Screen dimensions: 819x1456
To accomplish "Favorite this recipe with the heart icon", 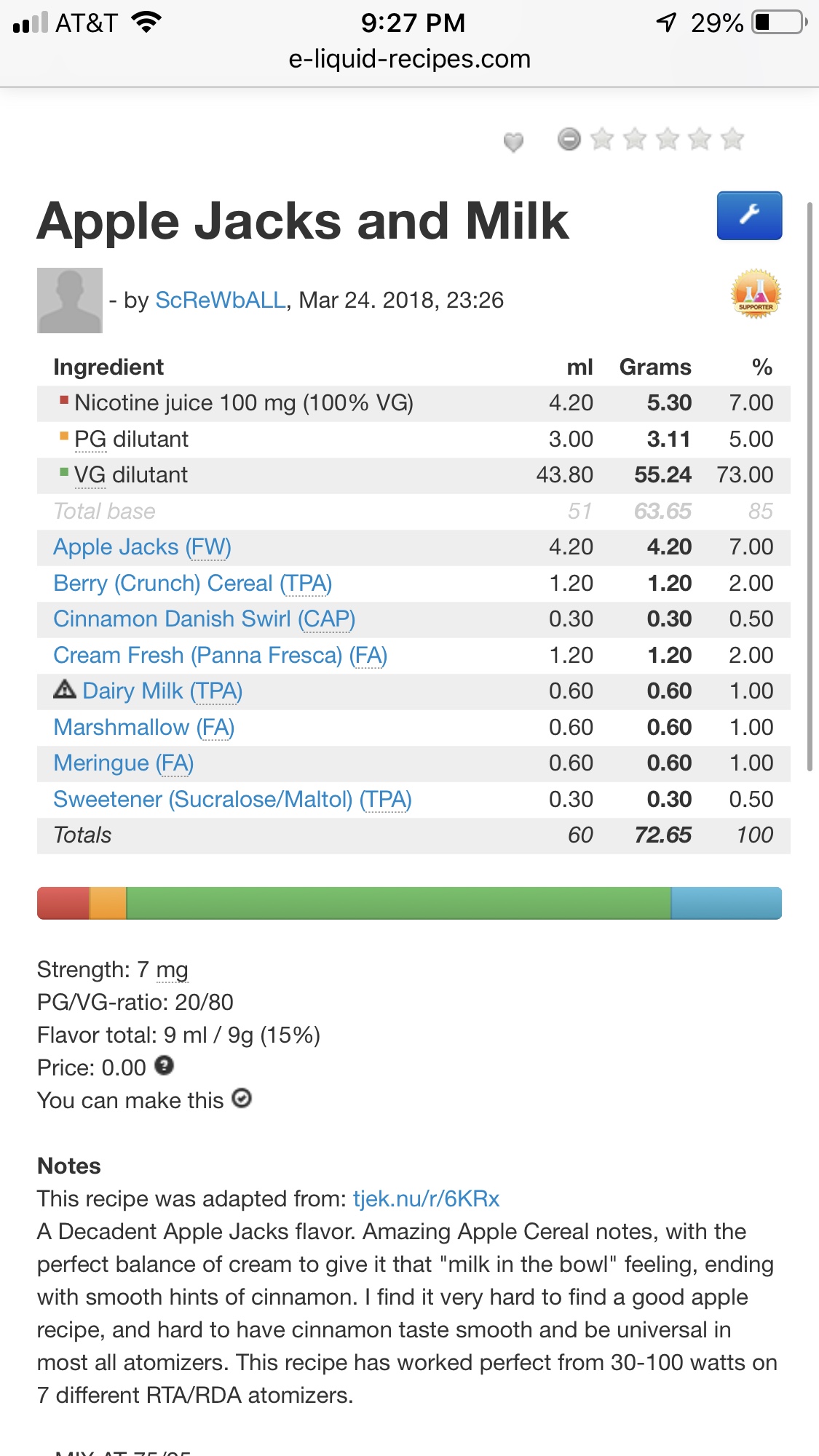I will click(x=513, y=141).
